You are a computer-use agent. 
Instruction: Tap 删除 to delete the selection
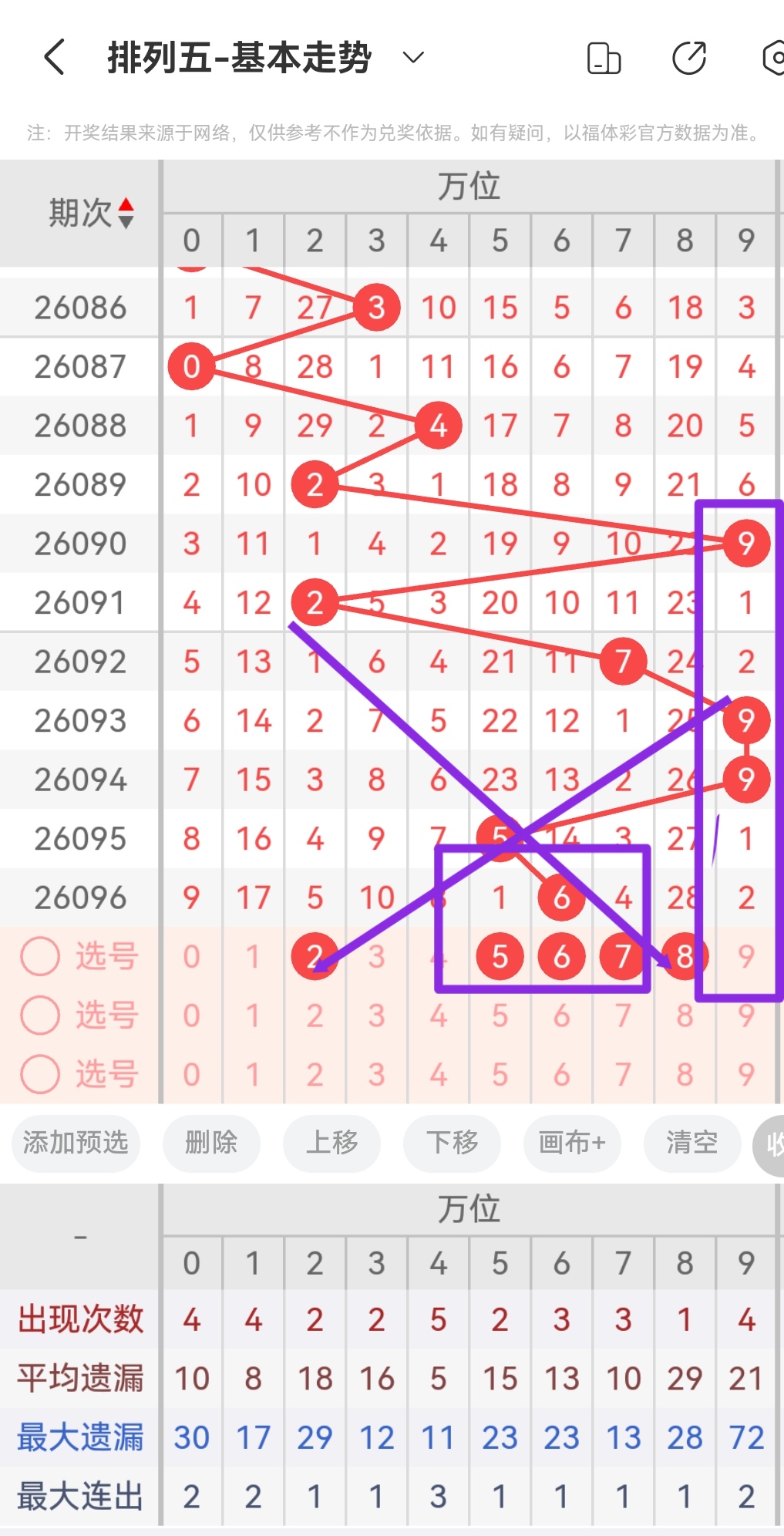(x=211, y=1144)
